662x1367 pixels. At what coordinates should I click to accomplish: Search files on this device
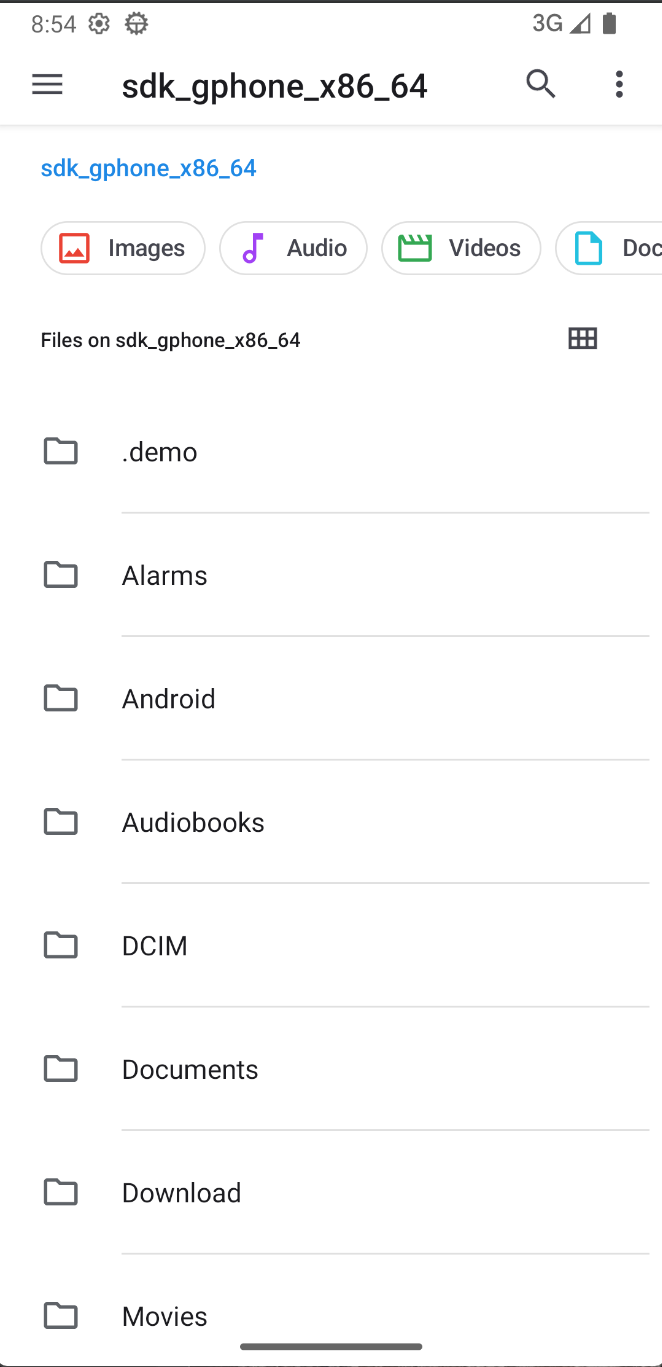click(x=540, y=85)
